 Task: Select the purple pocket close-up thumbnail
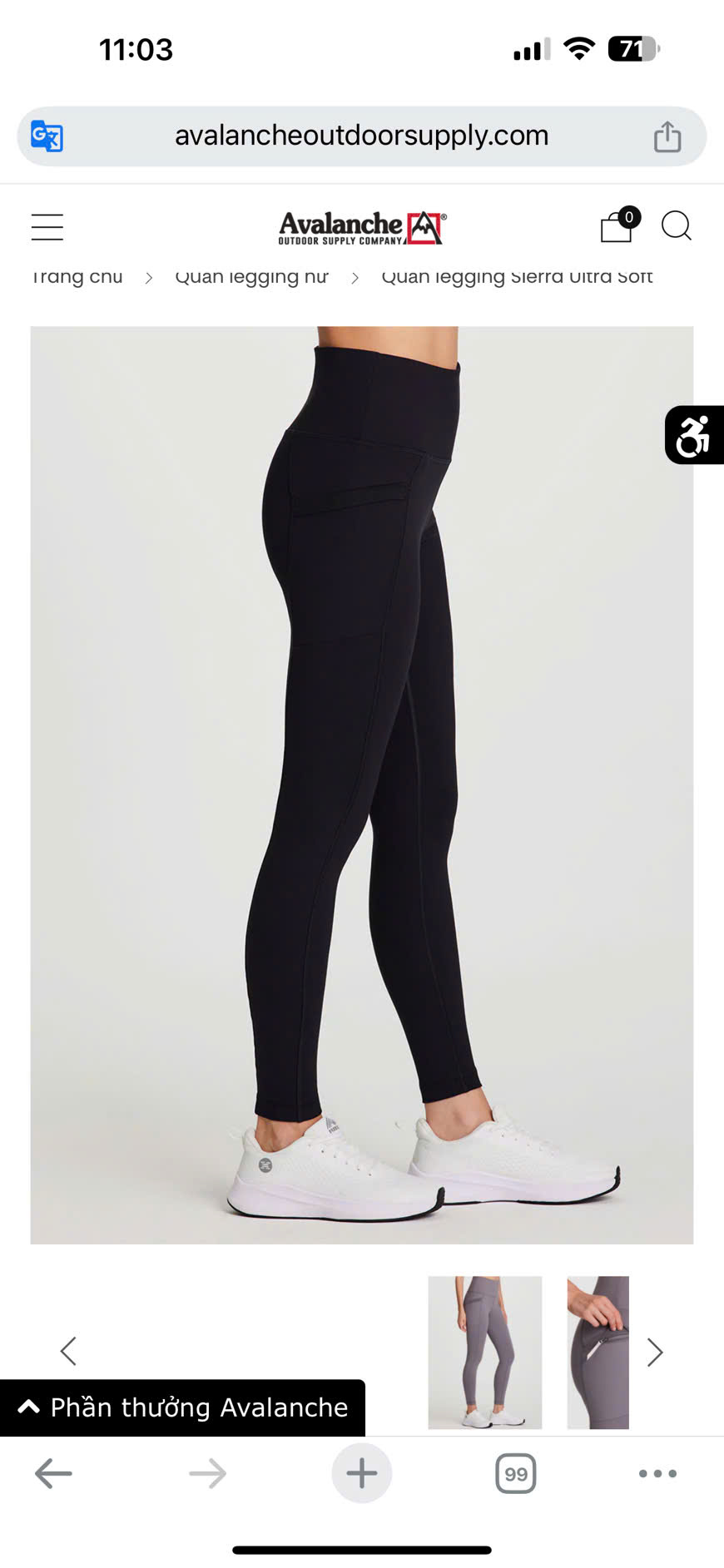tap(598, 1352)
